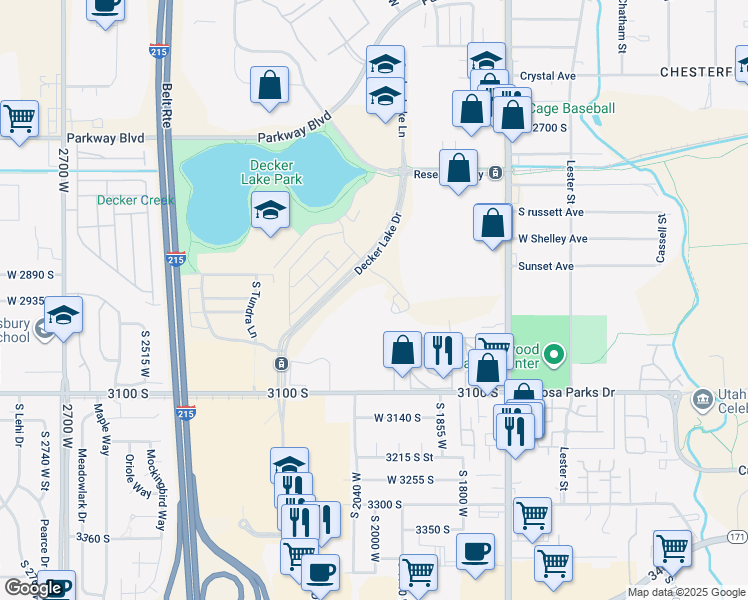Select the shopping bag marker on Research Way
This screenshot has height=600, width=748.
click(x=458, y=172)
